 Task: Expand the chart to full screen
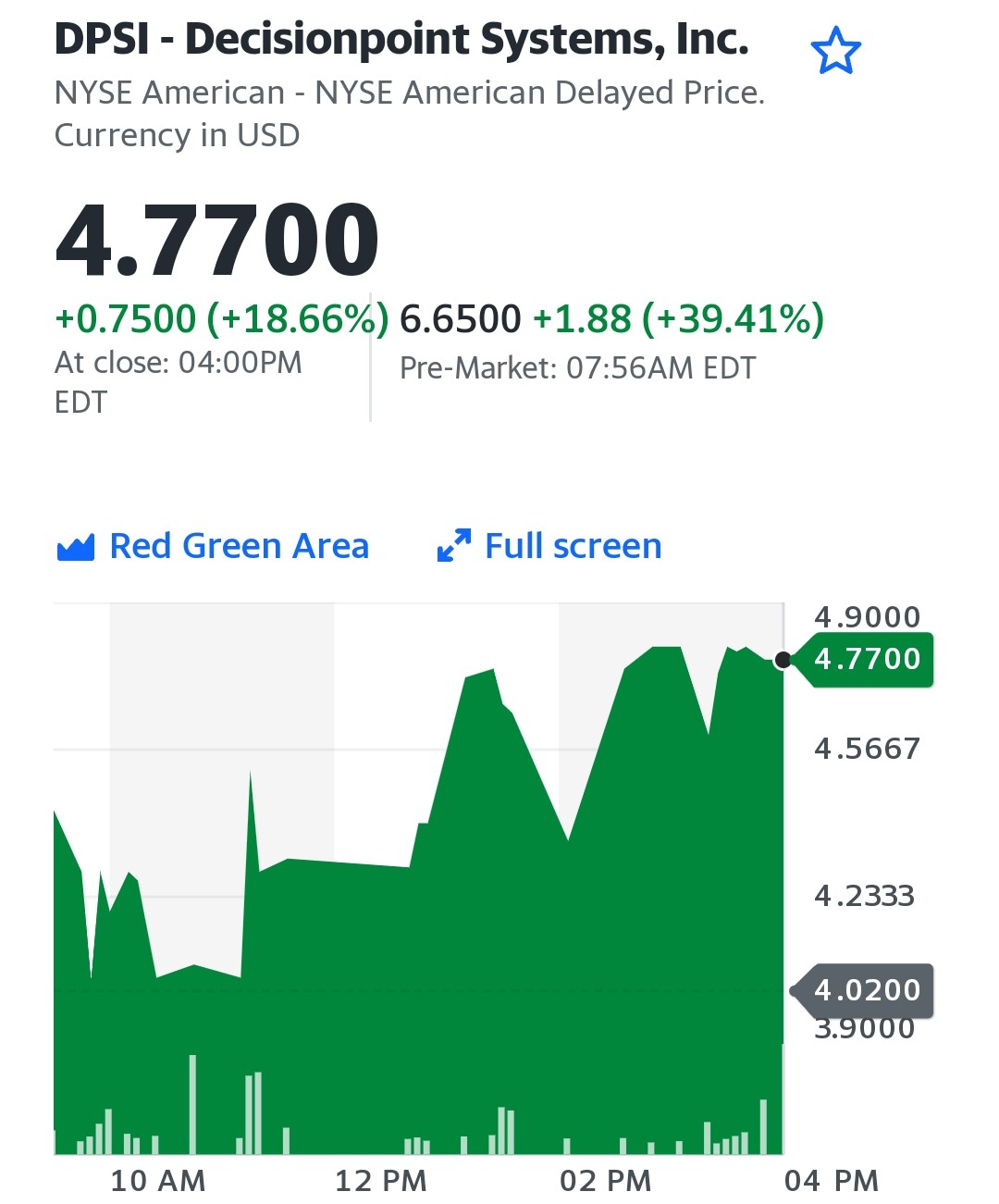click(x=549, y=546)
